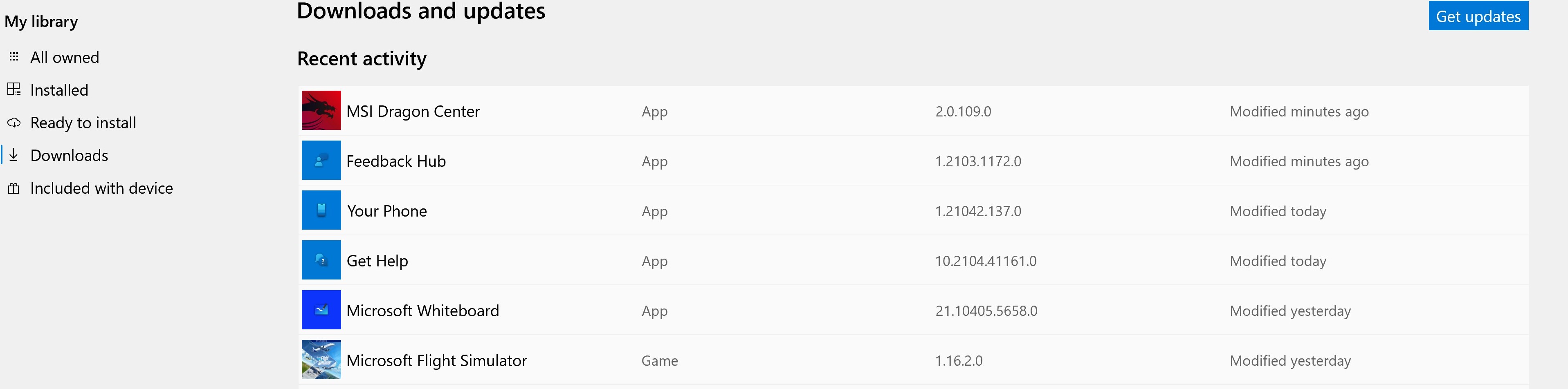The width and height of the screenshot is (1568, 389).
Task: Open All owned in My library
Action: point(65,57)
